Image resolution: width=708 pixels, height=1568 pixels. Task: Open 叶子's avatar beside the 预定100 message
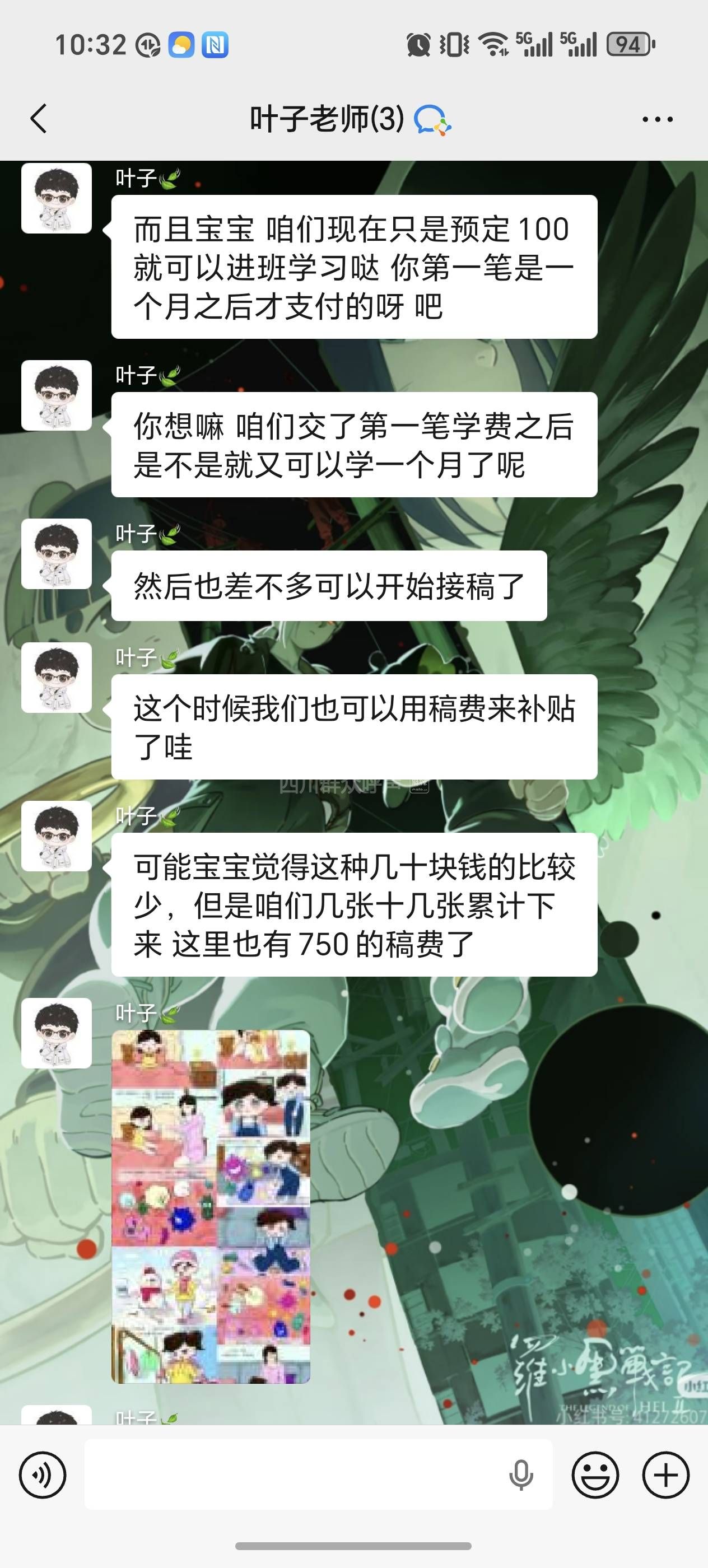(x=57, y=198)
